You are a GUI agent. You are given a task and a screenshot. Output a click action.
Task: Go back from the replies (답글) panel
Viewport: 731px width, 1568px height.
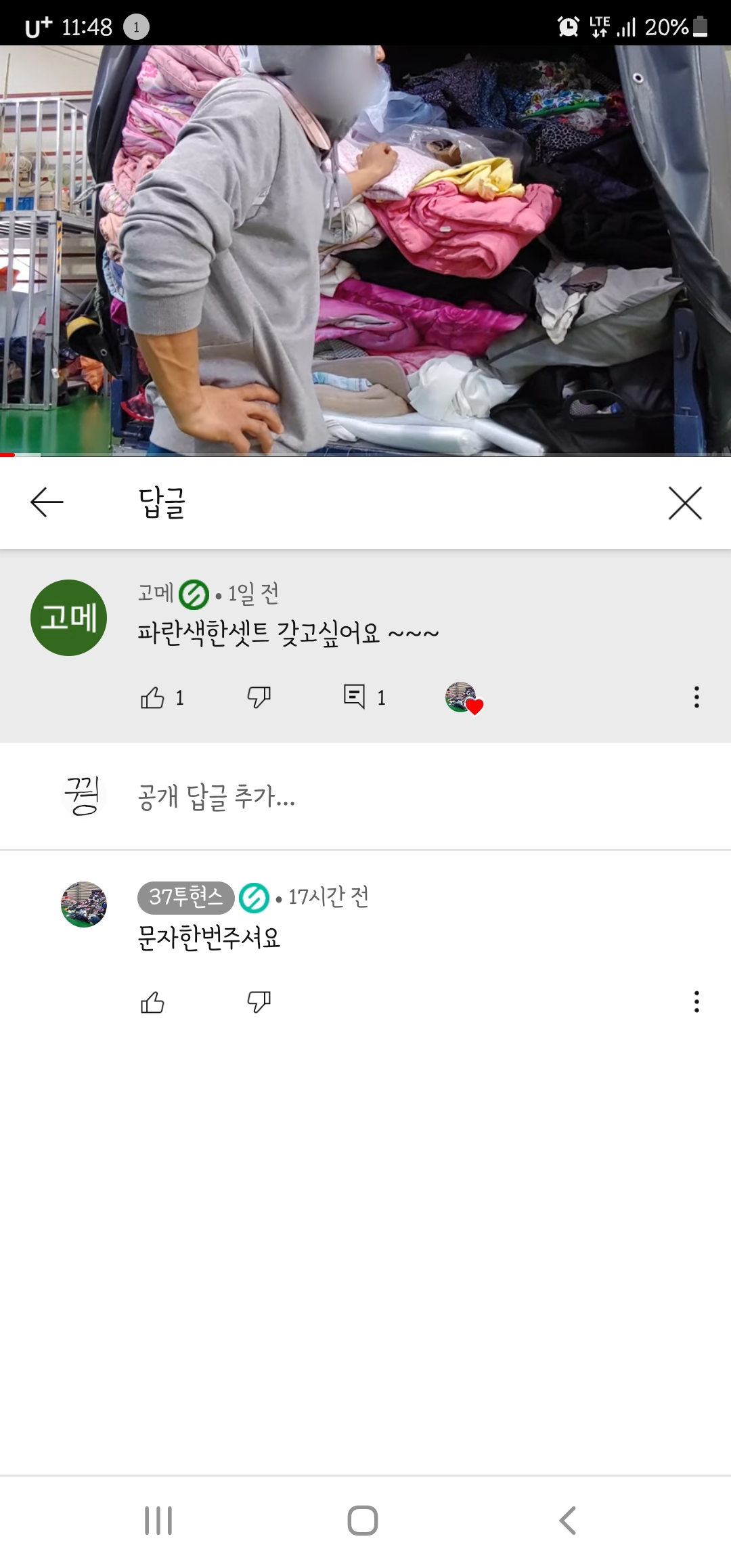[47, 502]
